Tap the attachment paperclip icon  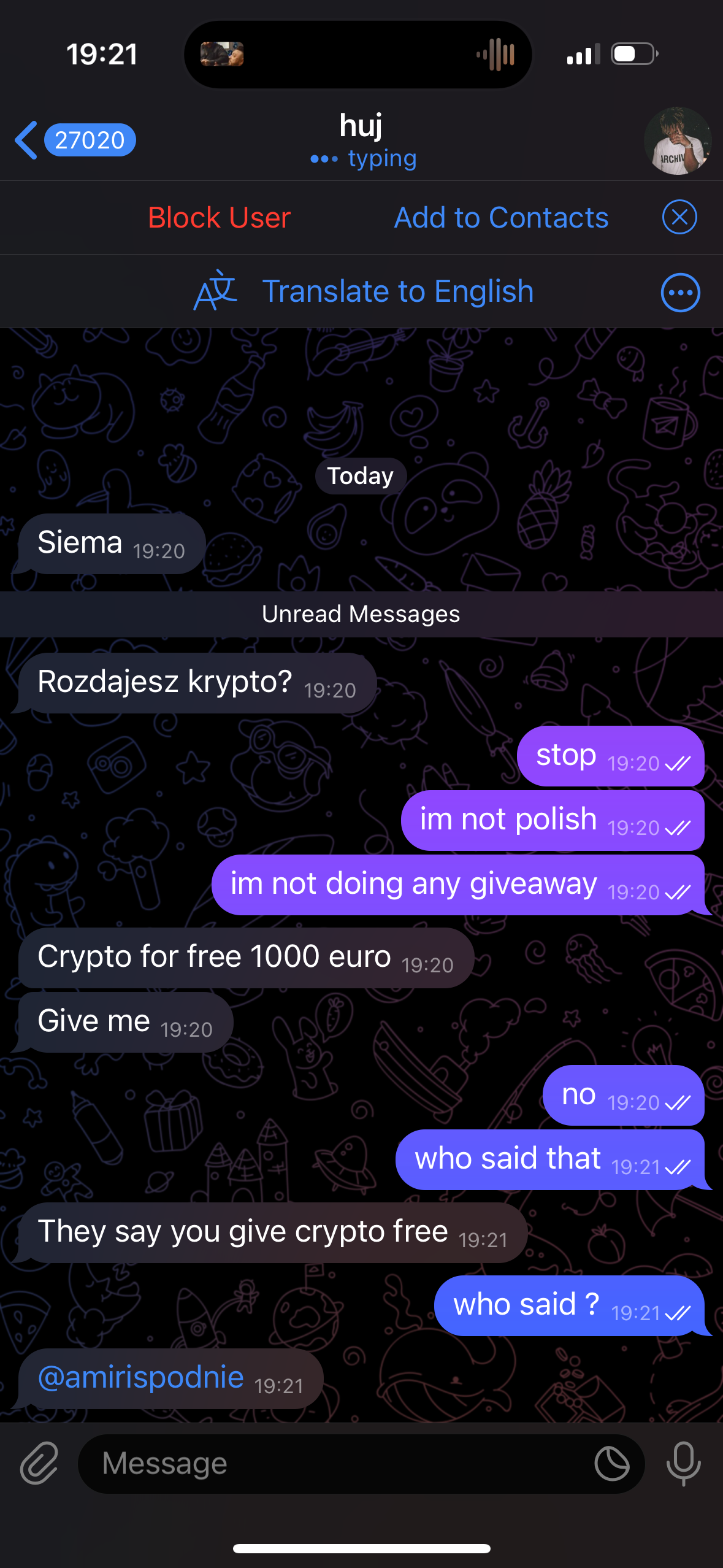click(x=39, y=1464)
